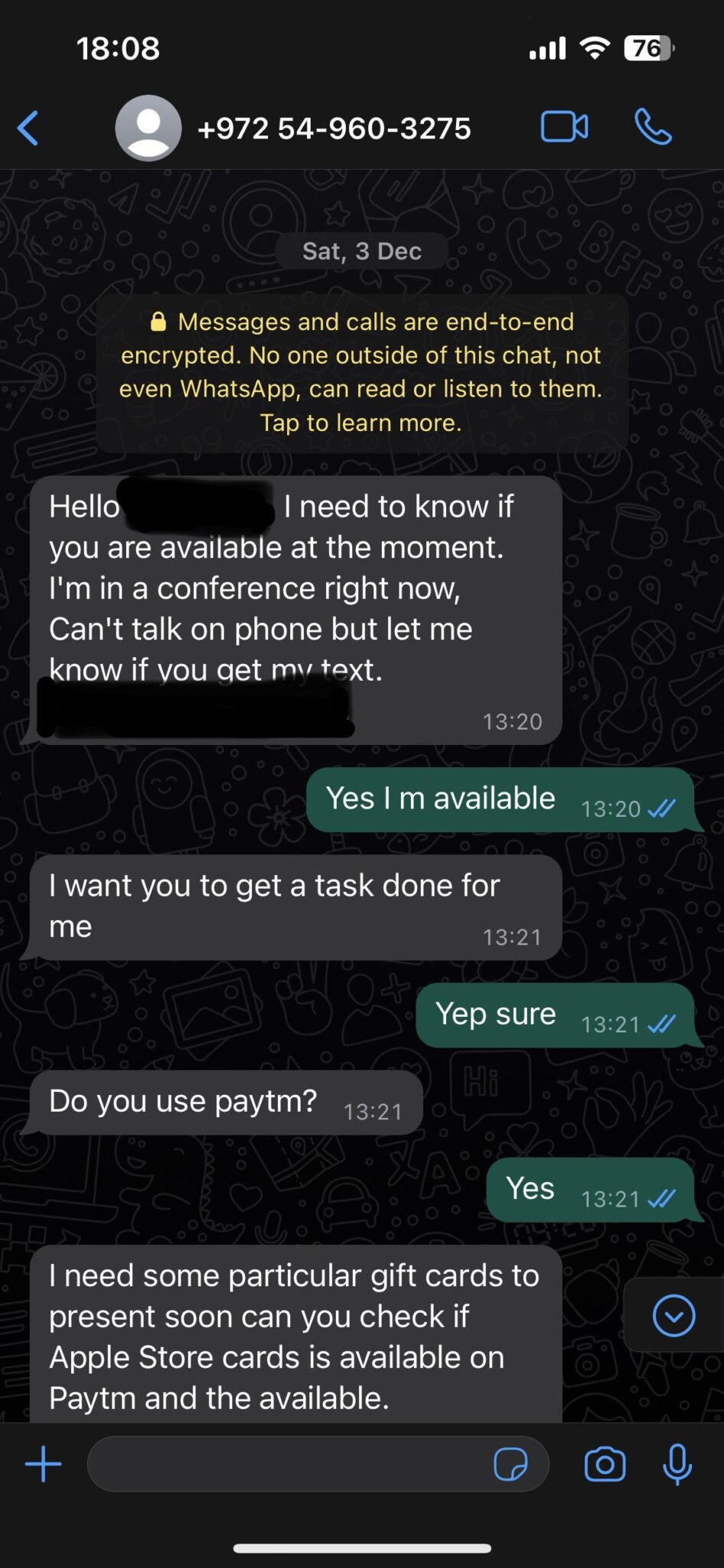Screen dimensions: 724x1568
Task: Open the sticker picker in the message box
Action: point(510,1465)
